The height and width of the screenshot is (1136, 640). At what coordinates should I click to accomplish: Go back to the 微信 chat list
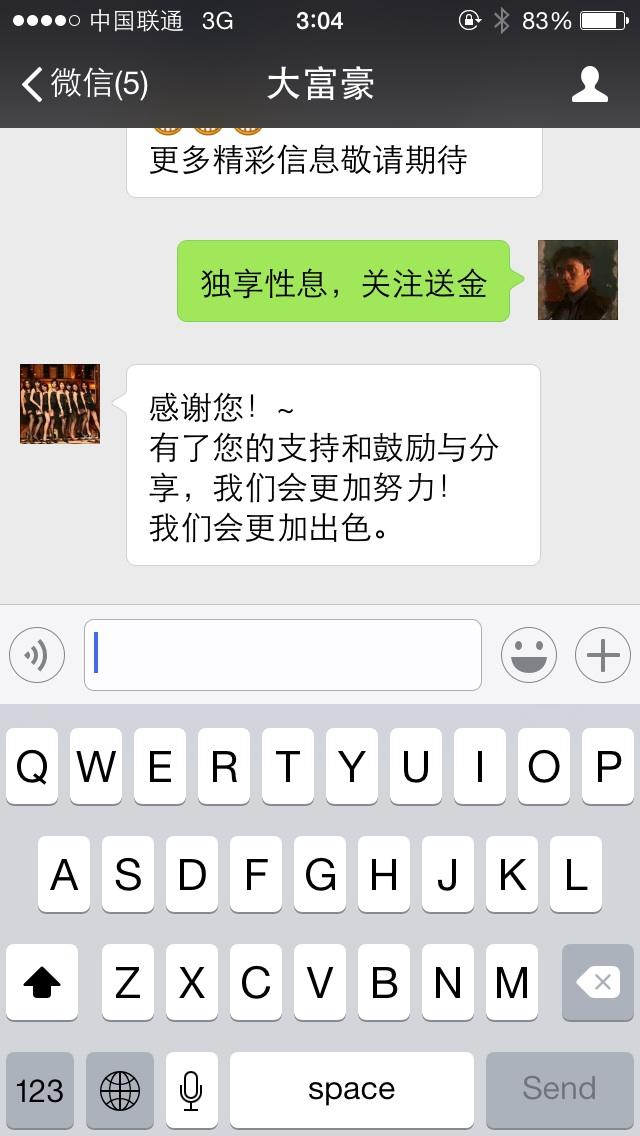[84, 84]
